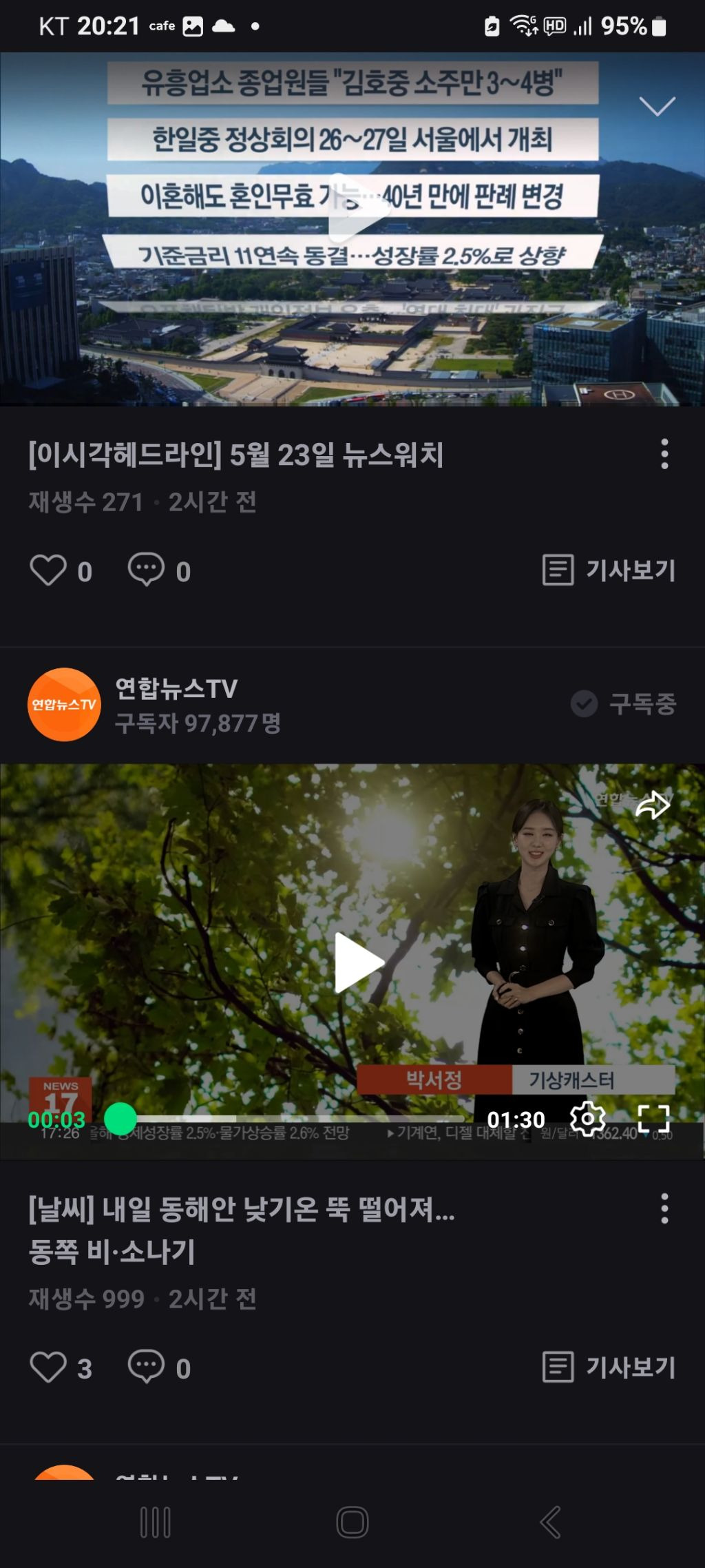Play the 날씨 weather video
The width and height of the screenshot is (705, 1568).
358,962
